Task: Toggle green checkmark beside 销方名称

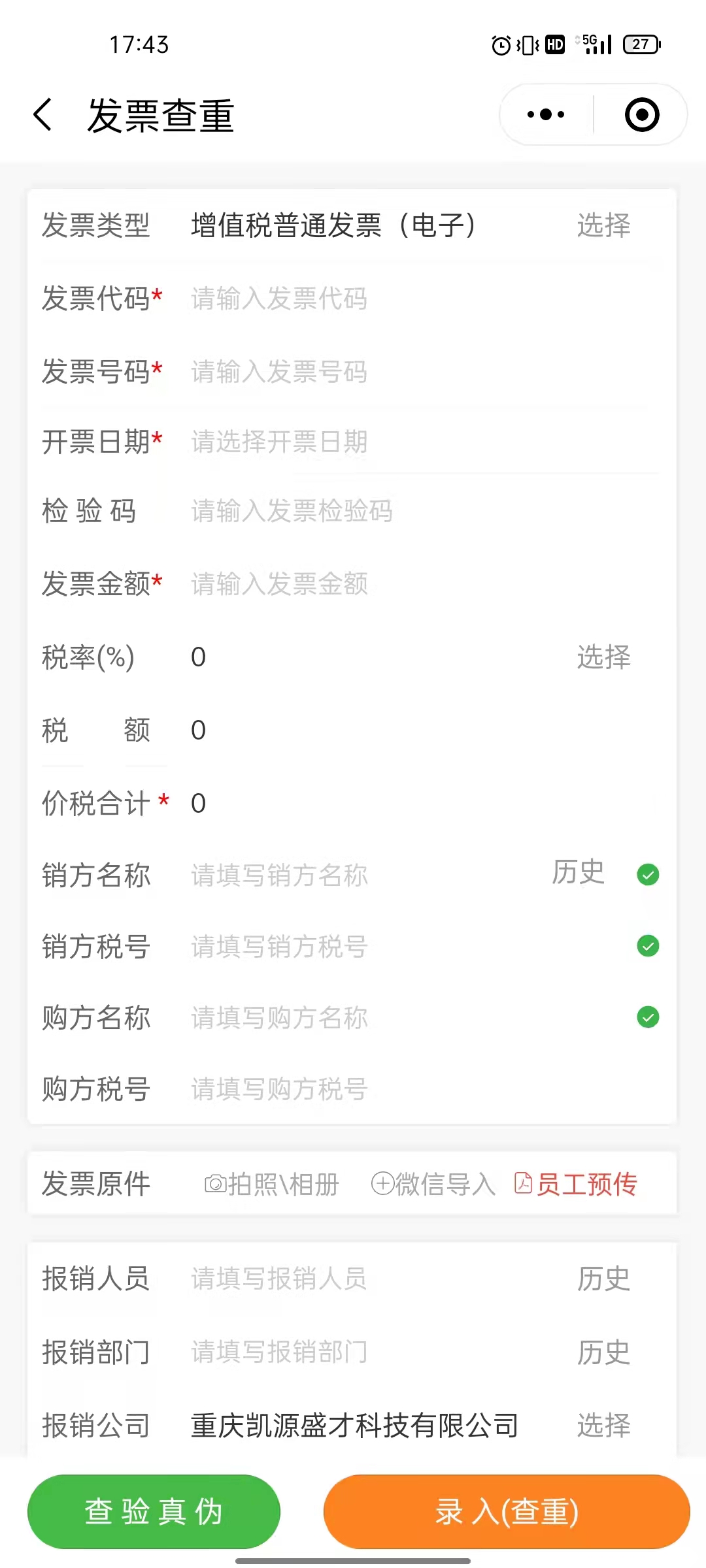Action: pos(648,875)
